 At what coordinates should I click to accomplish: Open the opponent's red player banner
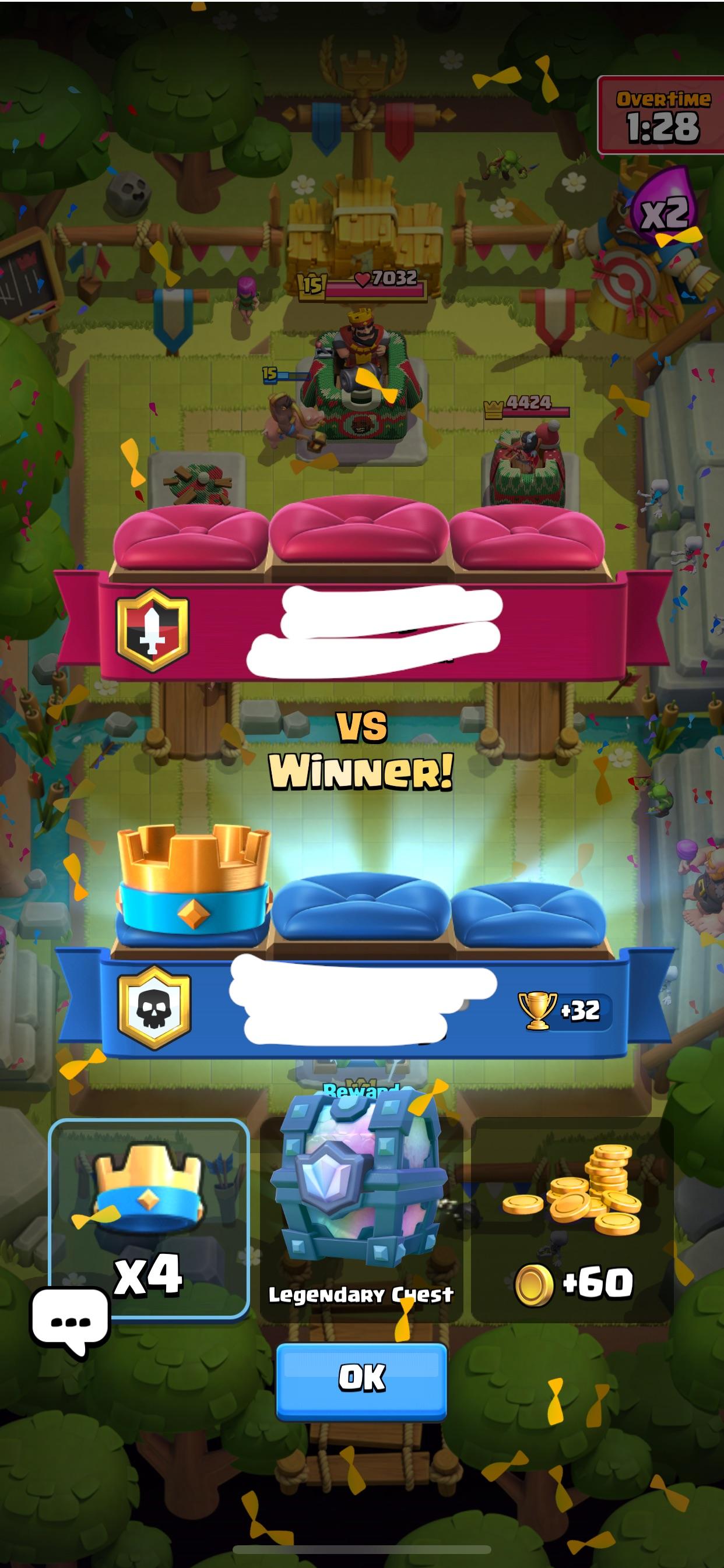[364, 630]
